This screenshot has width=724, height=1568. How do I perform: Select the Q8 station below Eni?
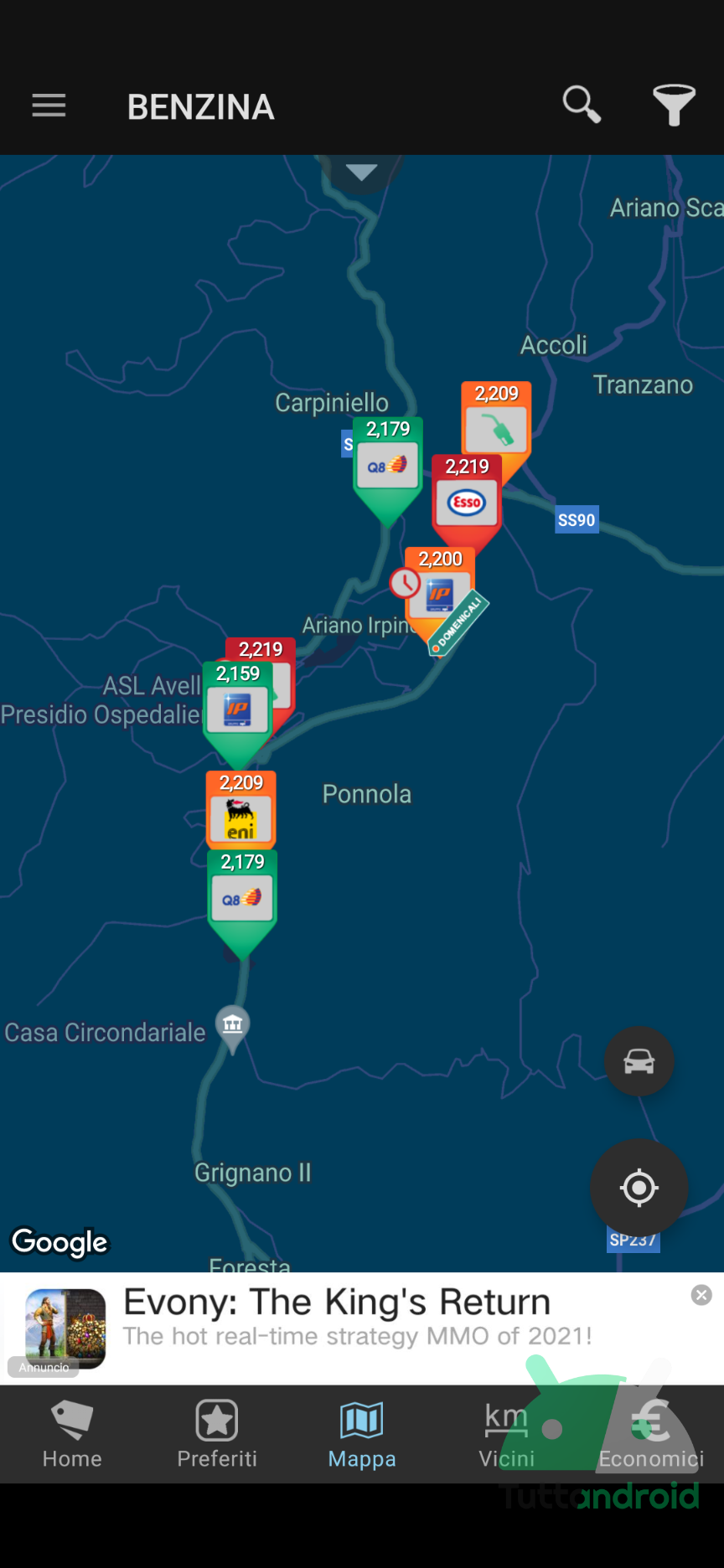pyautogui.click(x=242, y=899)
